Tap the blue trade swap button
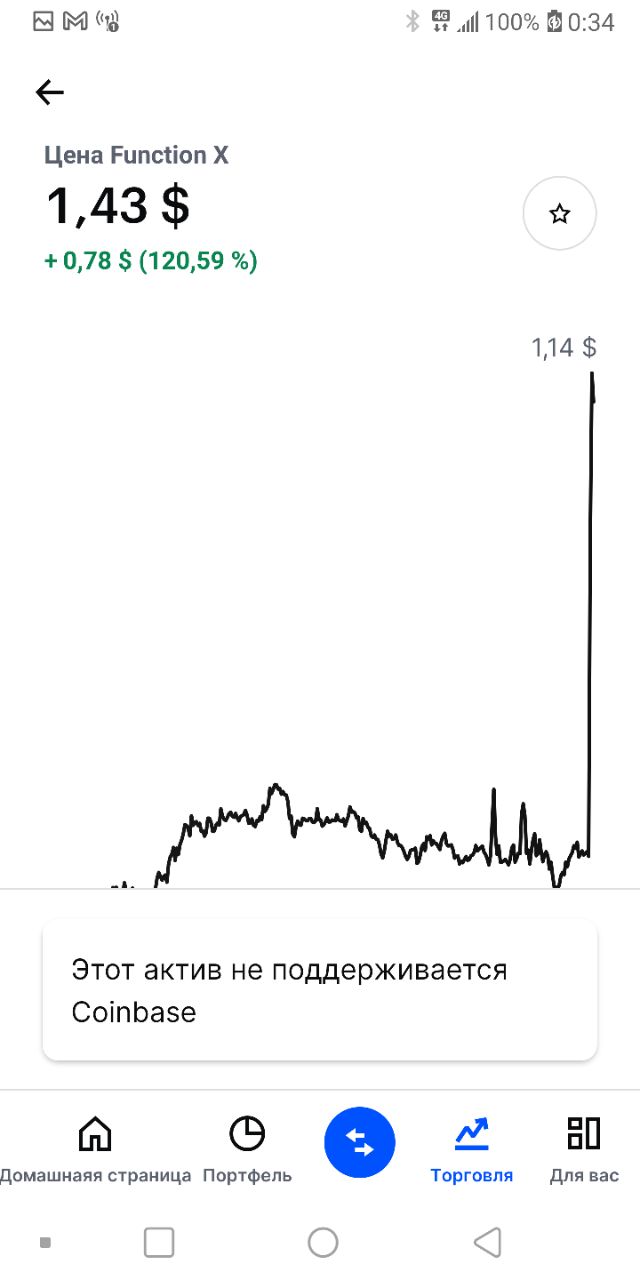640x1280 pixels. coord(360,1143)
